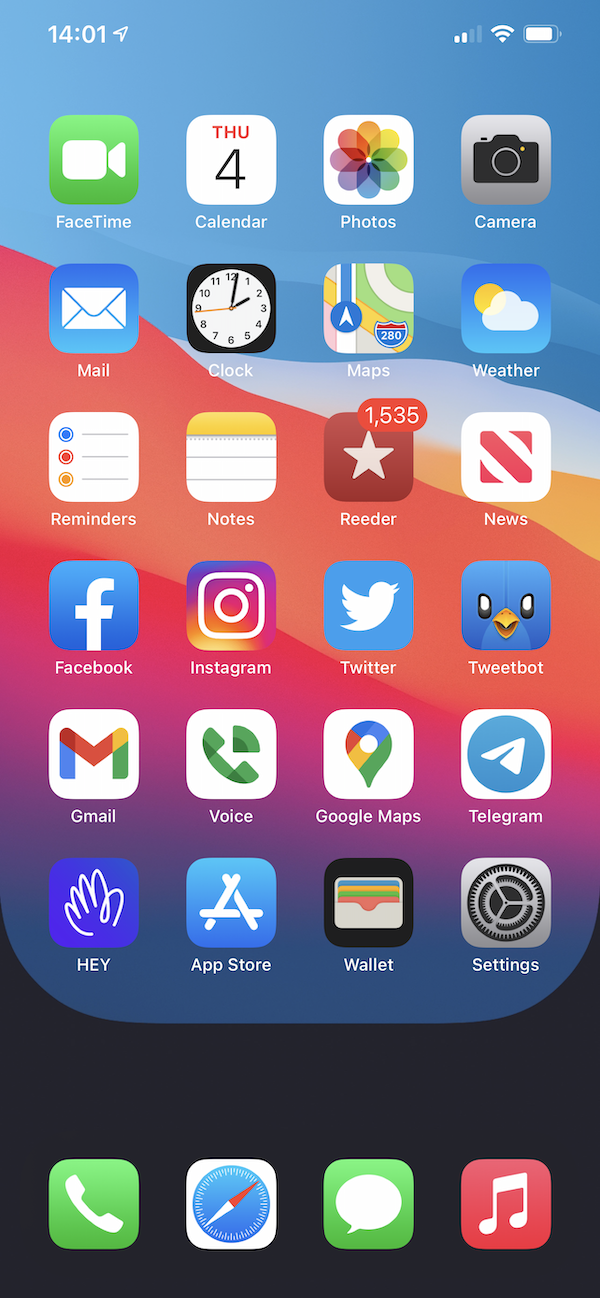600x1298 pixels.
Task: Check the Weather app
Action: [505, 308]
